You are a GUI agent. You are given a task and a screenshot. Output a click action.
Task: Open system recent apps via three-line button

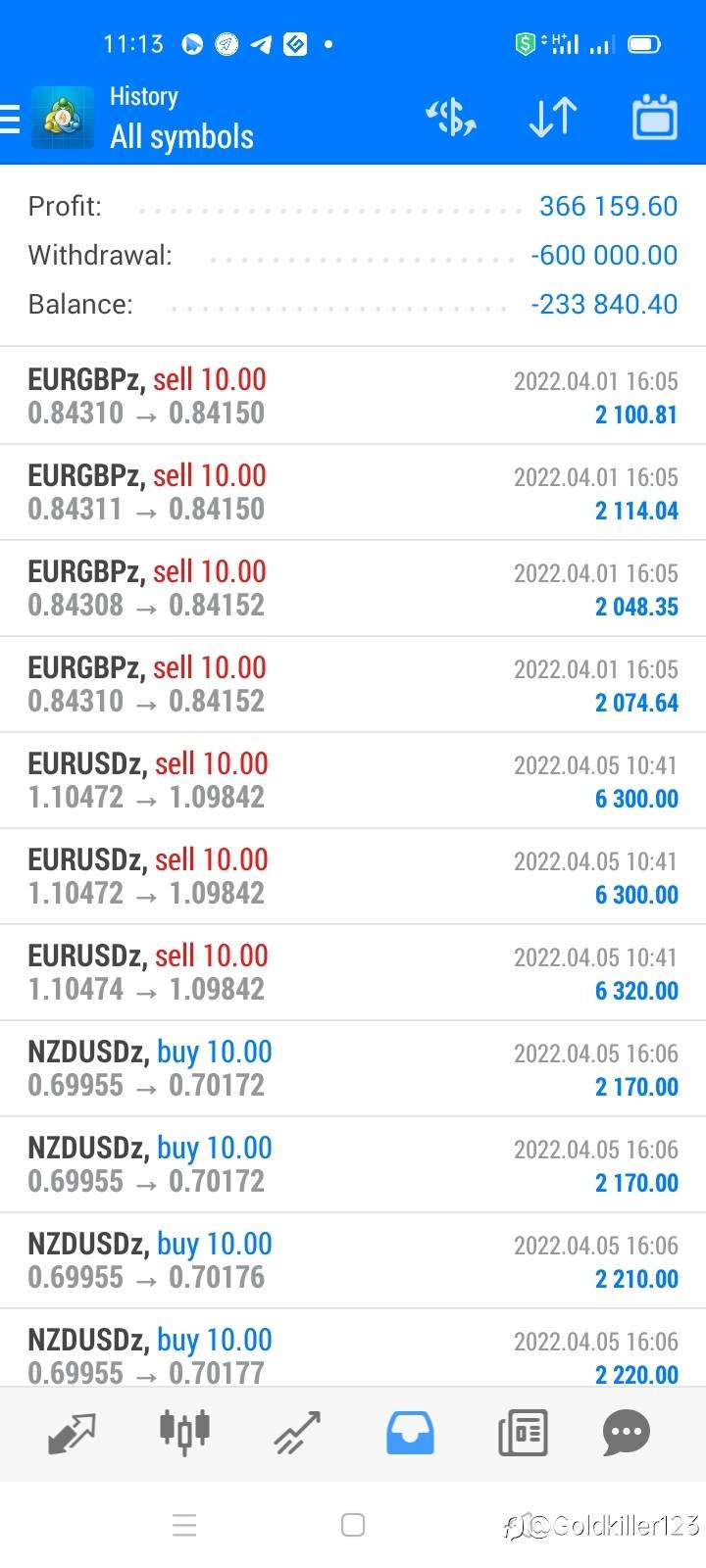(x=184, y=1525)
